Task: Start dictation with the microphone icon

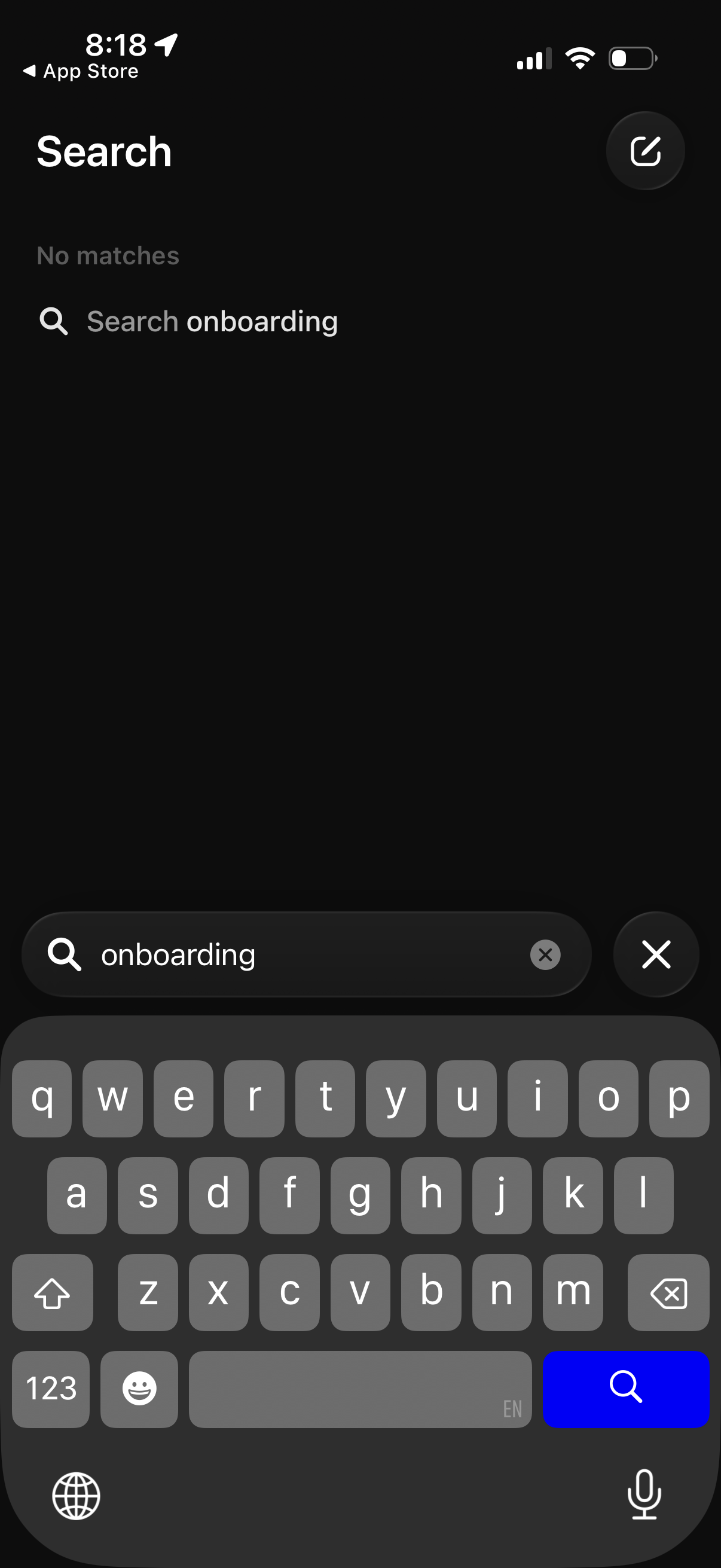Action: point(644,1494)
